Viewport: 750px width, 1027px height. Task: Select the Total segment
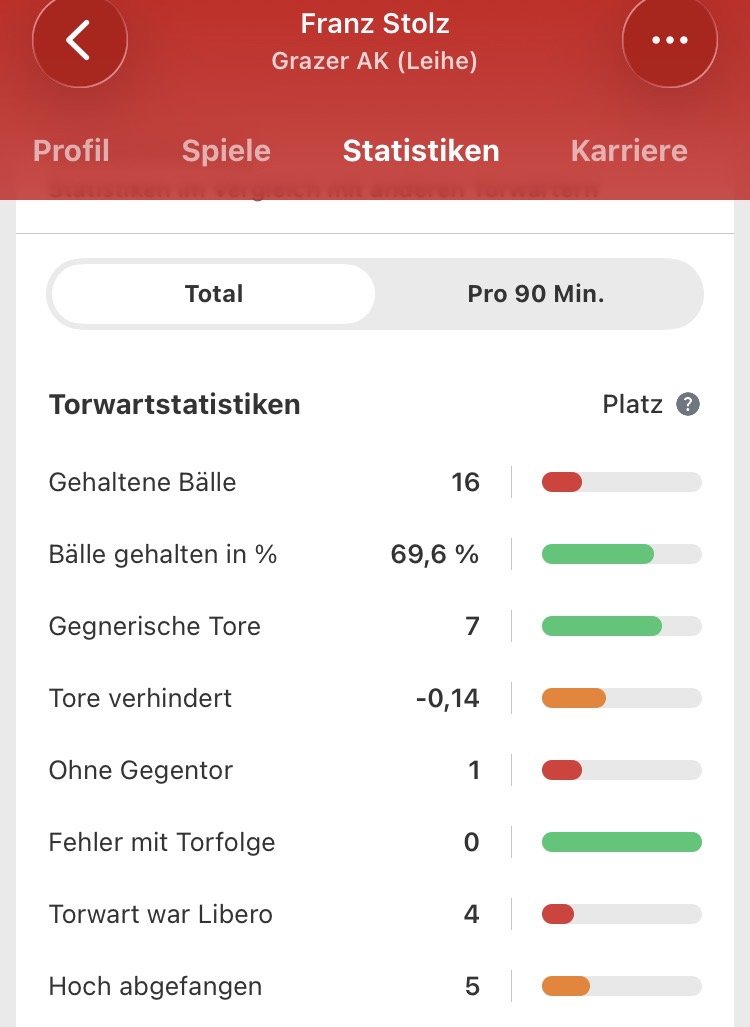click(214, 294)
